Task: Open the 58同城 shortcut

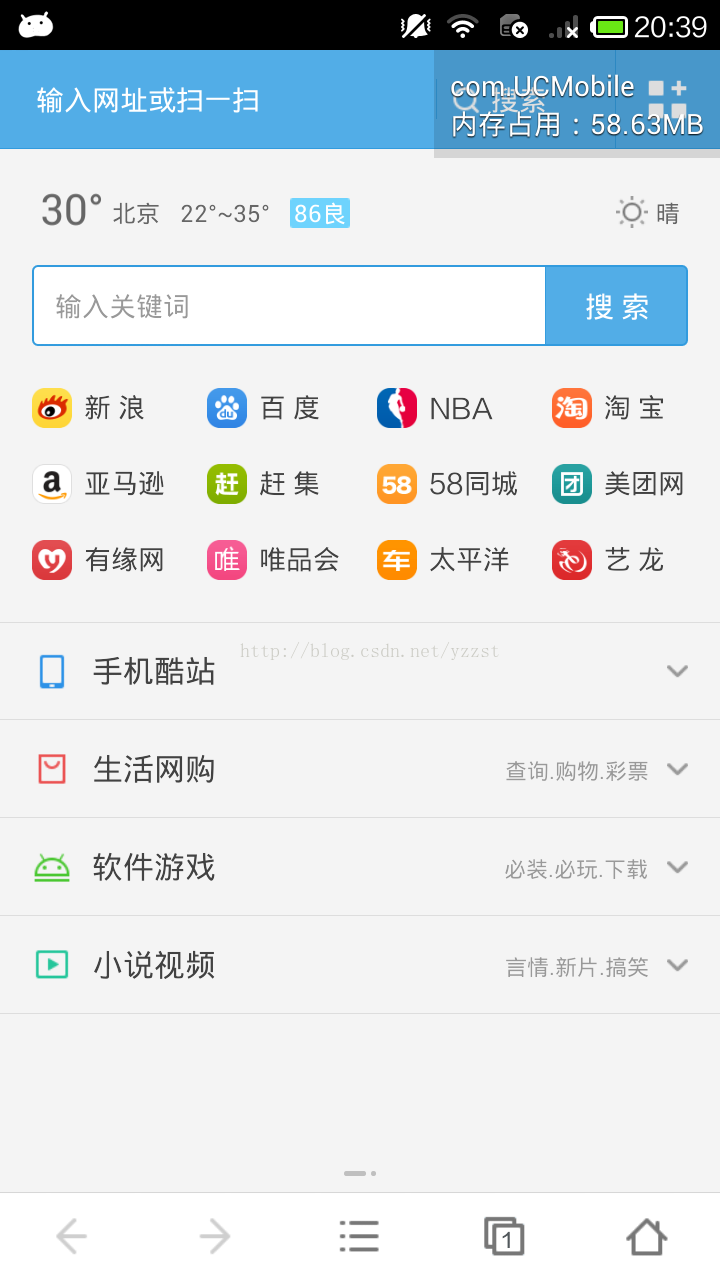Action: click(x=447, y=484)
